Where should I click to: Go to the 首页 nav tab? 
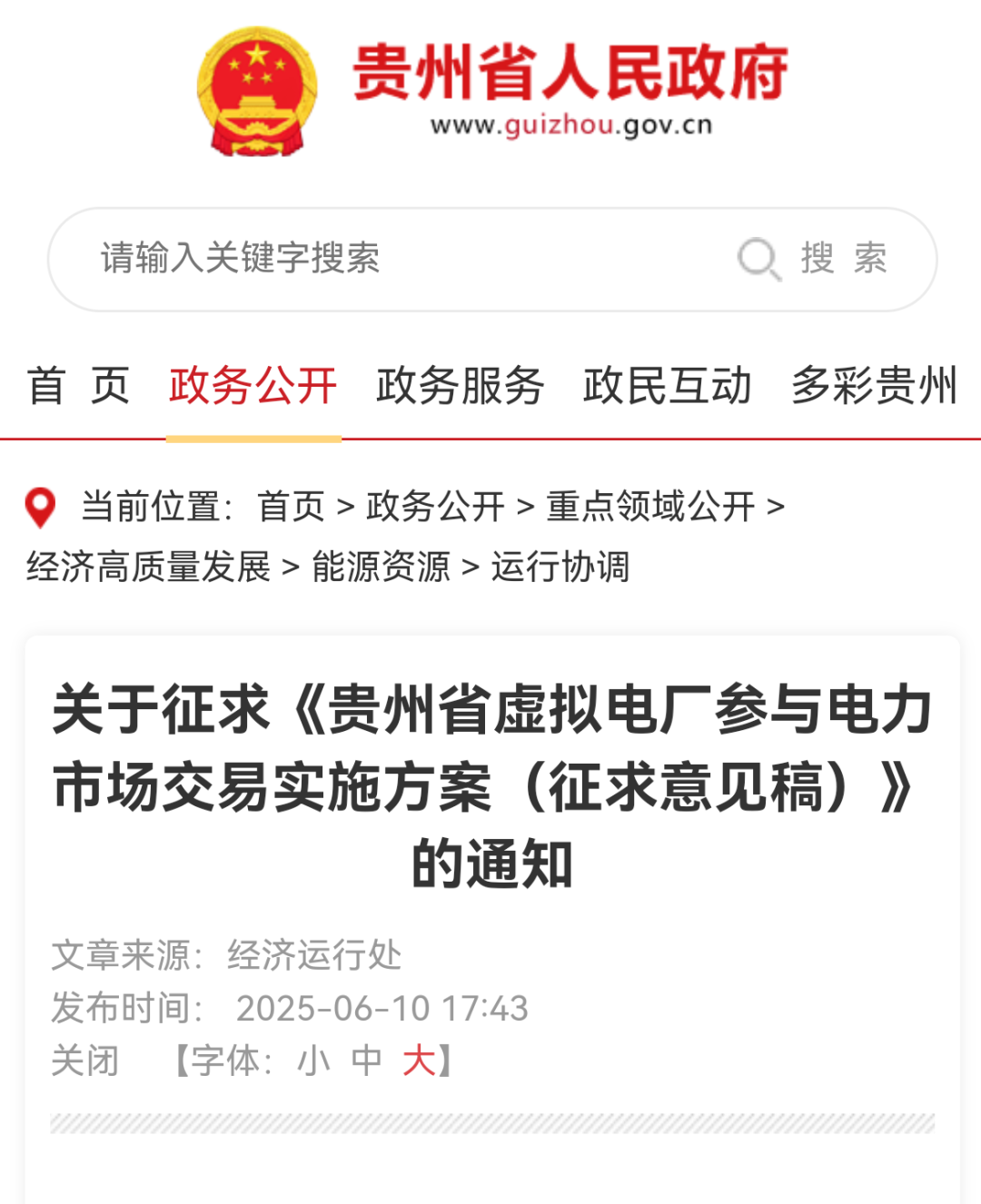(x=79, y=386)
